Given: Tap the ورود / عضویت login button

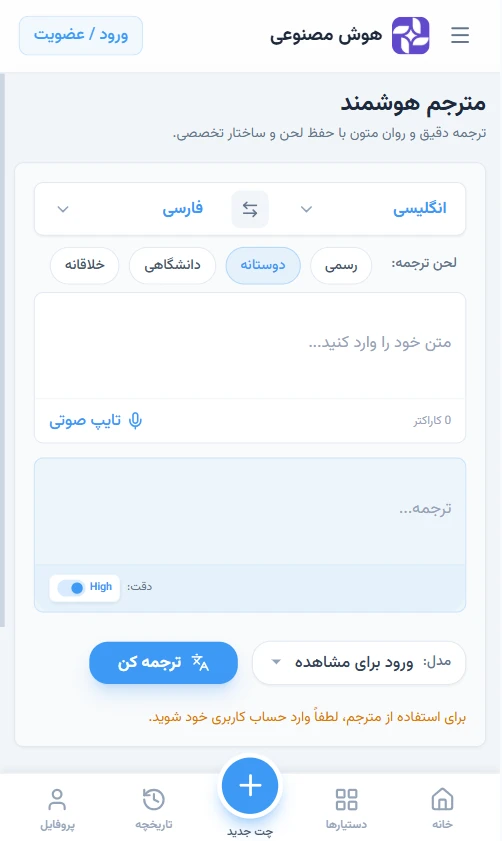Looking at the screenshot, I should click(x=81, y=35).
